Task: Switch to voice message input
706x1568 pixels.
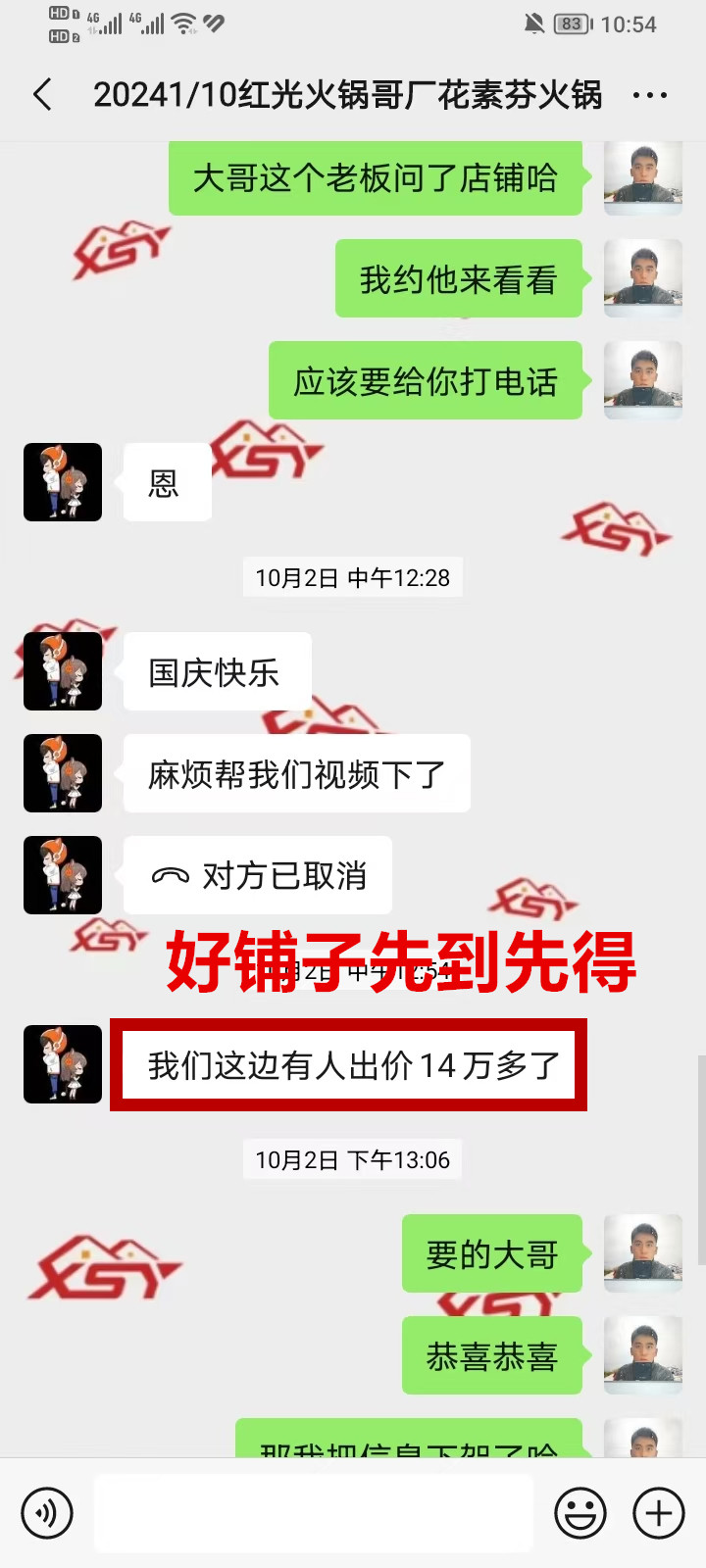Action: coord(47,1512)
